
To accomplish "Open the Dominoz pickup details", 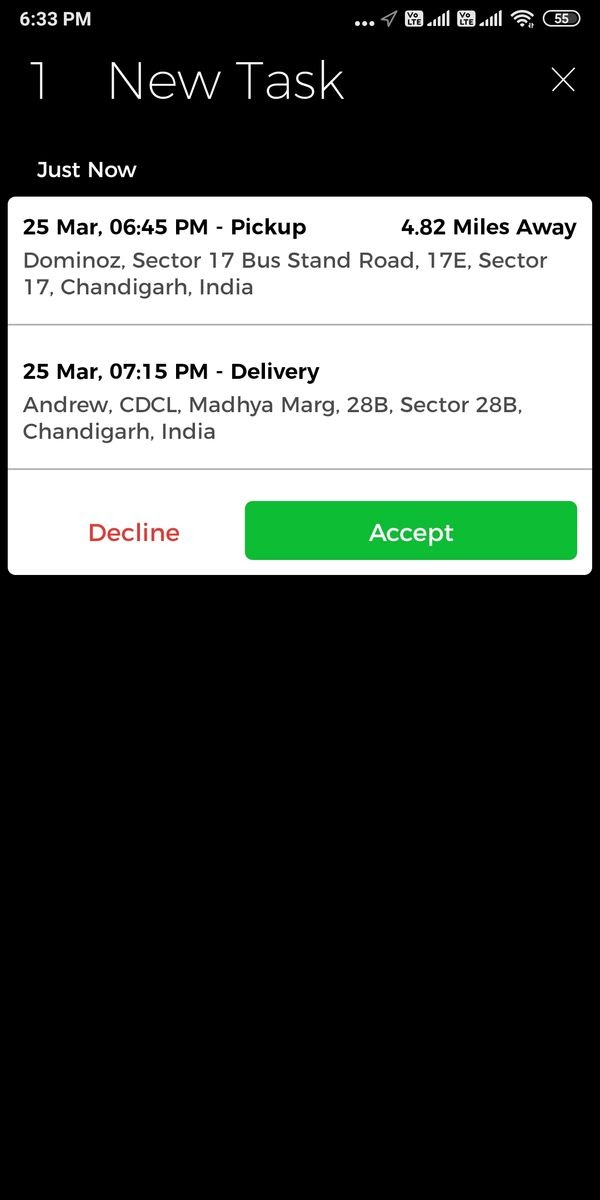I will click(299, 258).
